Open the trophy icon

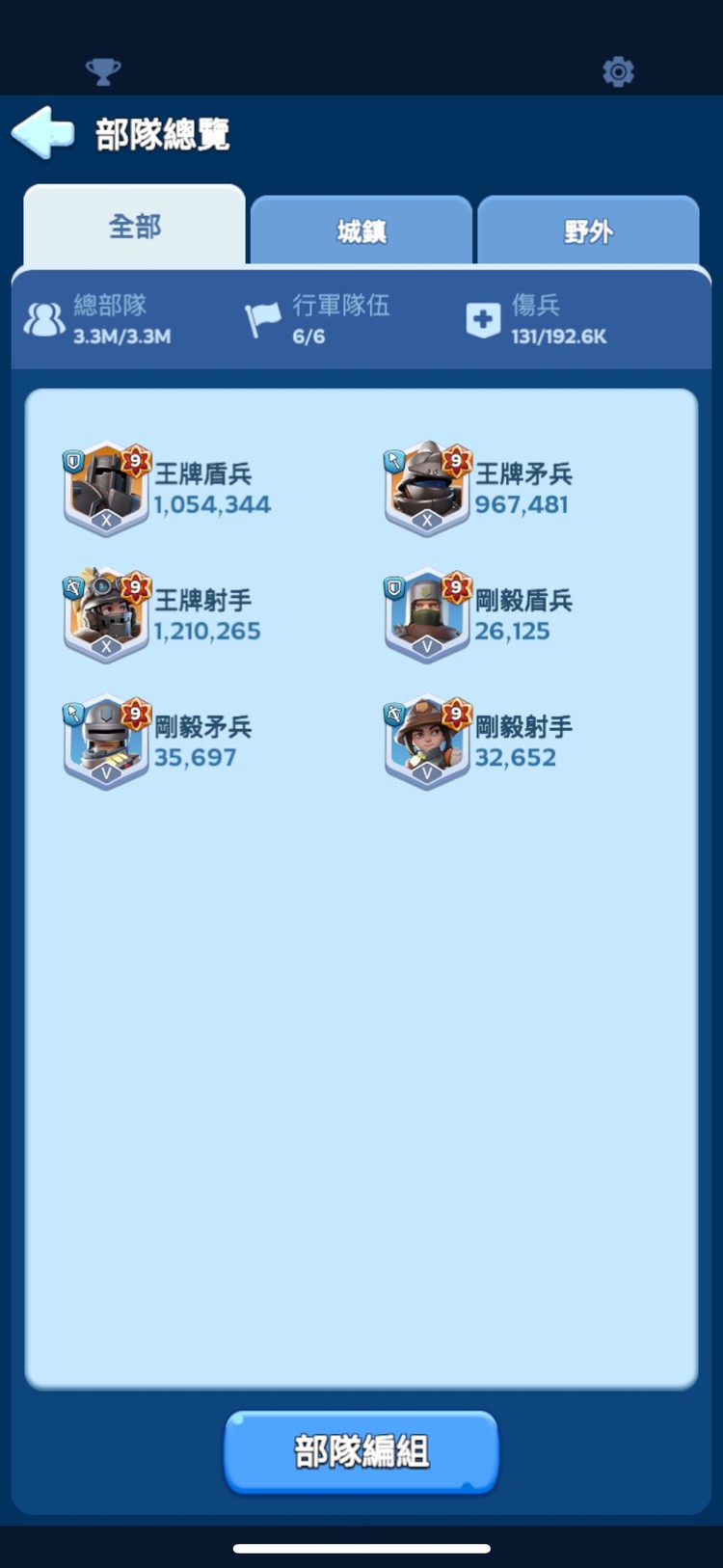pos(103,71)
